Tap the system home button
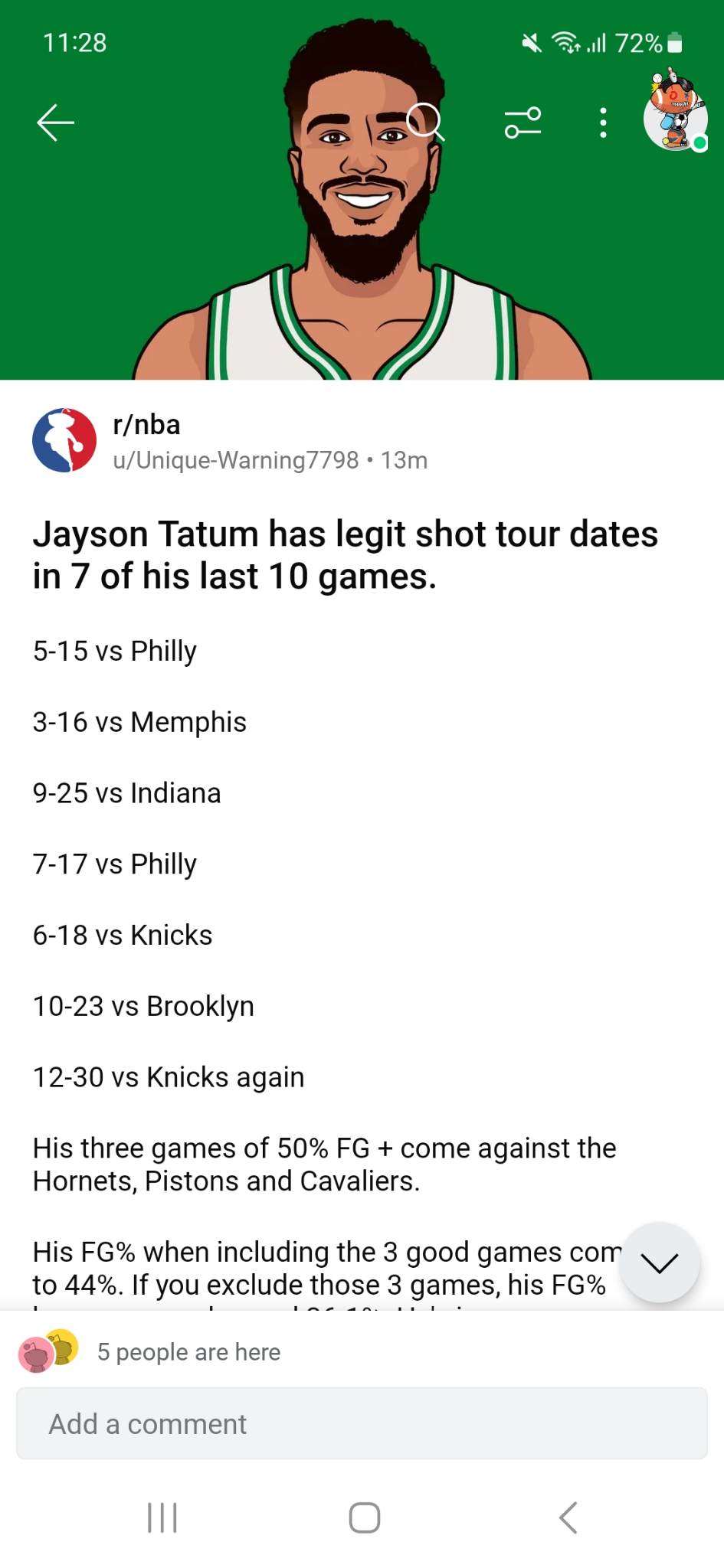The height and width of the screenshot is (1568, 724). click(364, 1517)
